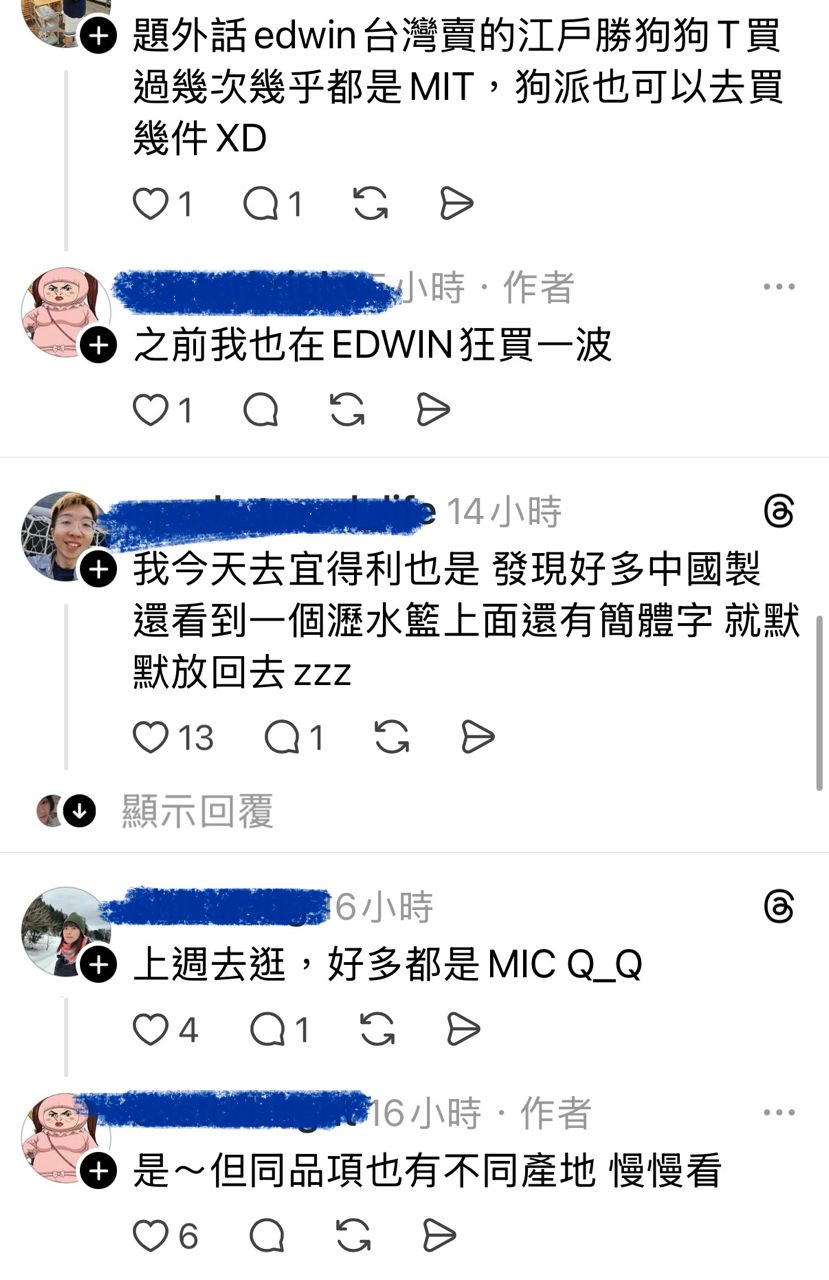Repost the 之前我也在EDWIN狂買一波 reply

click(347, 411)
